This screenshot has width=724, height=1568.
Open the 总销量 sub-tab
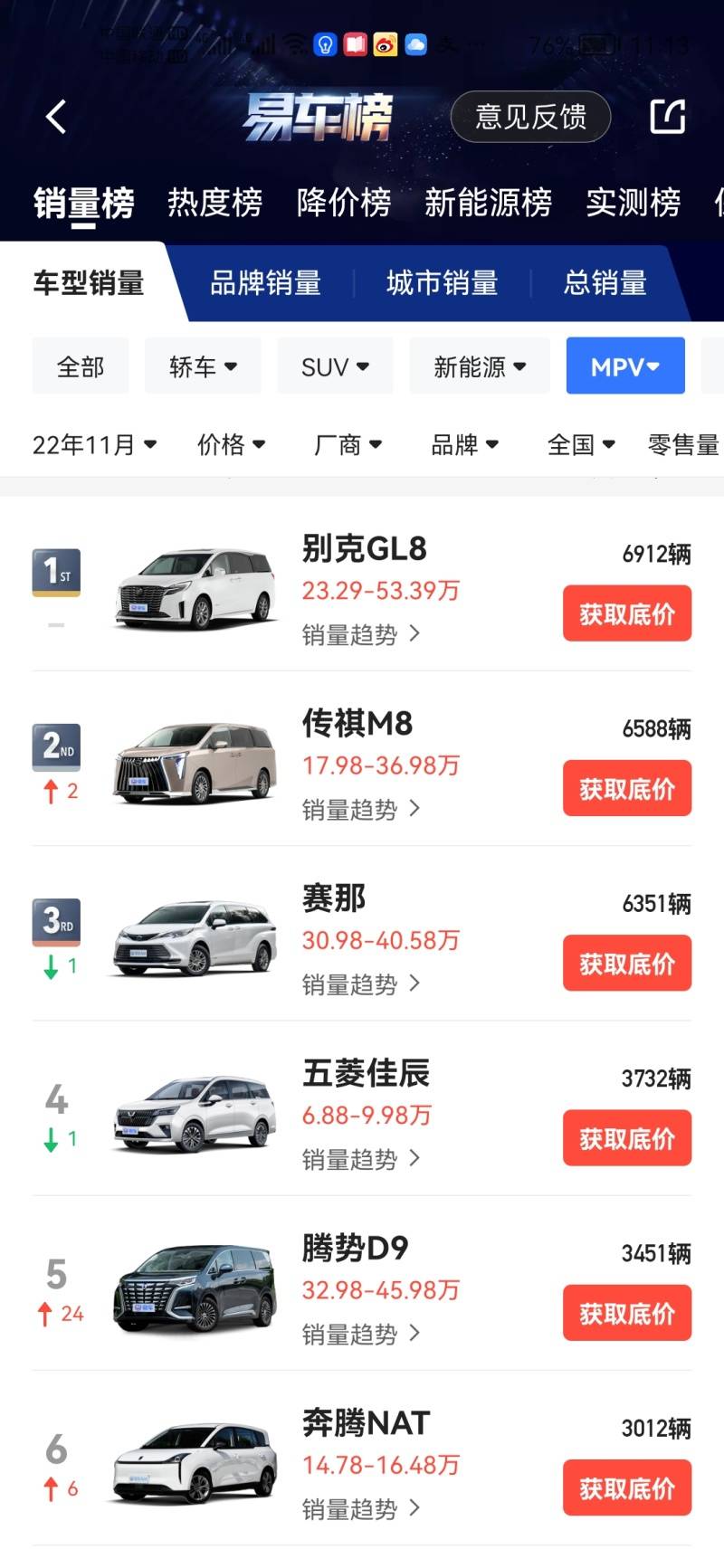pyautogui.click(x=605, y=283)
